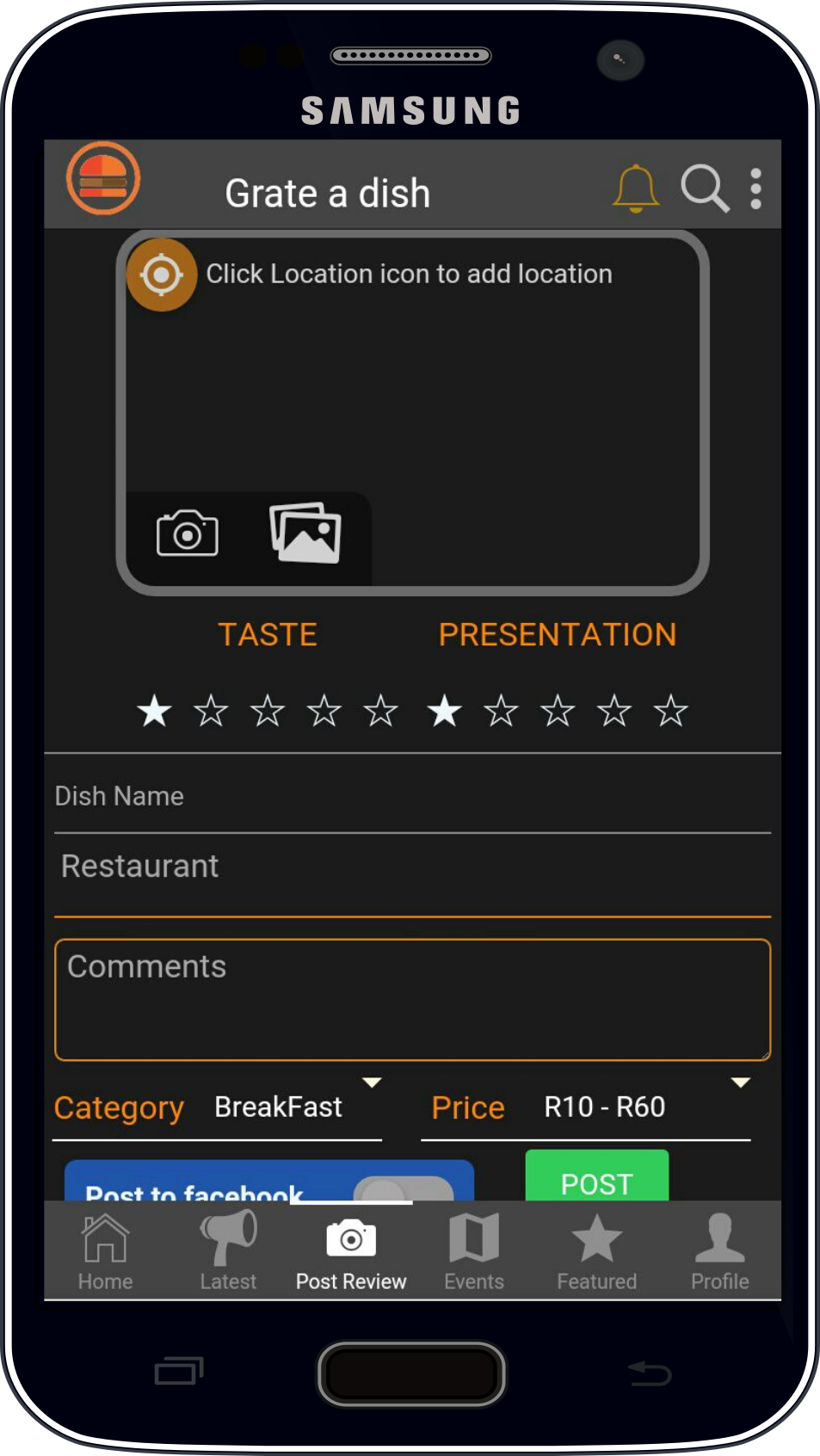Toggle the Post to facebook switch
Screen dimensions: 820x1456
tap(404, 1189)
